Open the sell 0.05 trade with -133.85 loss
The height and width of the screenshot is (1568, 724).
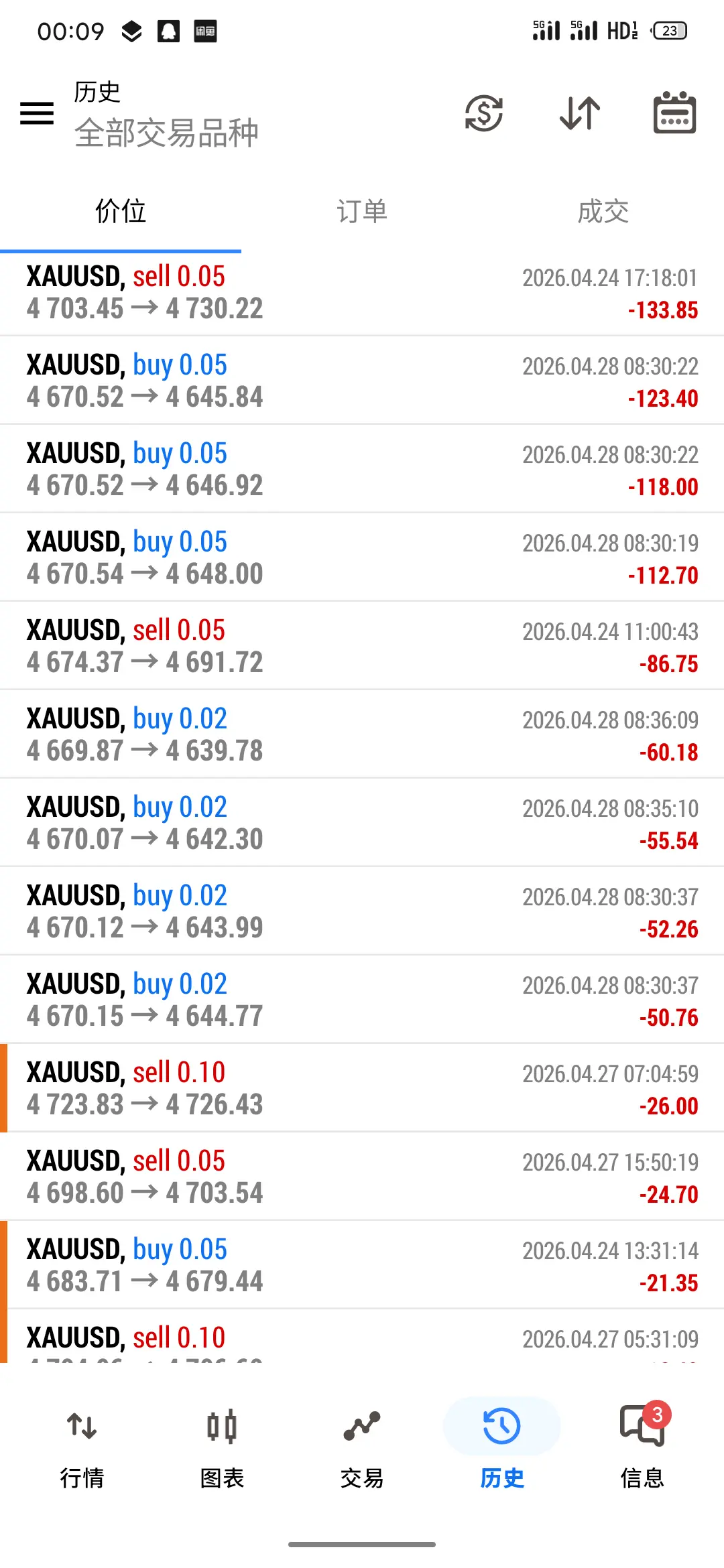coord(362,293)
